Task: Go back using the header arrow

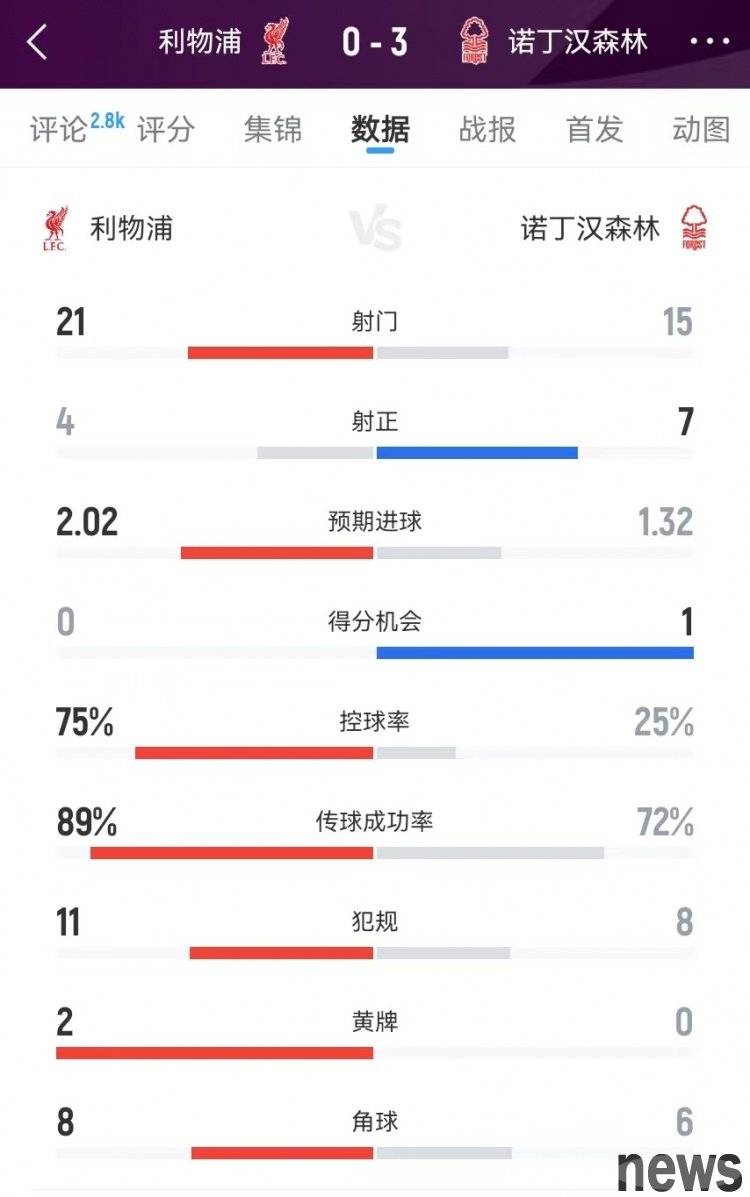Action: [x=37, y=42]
